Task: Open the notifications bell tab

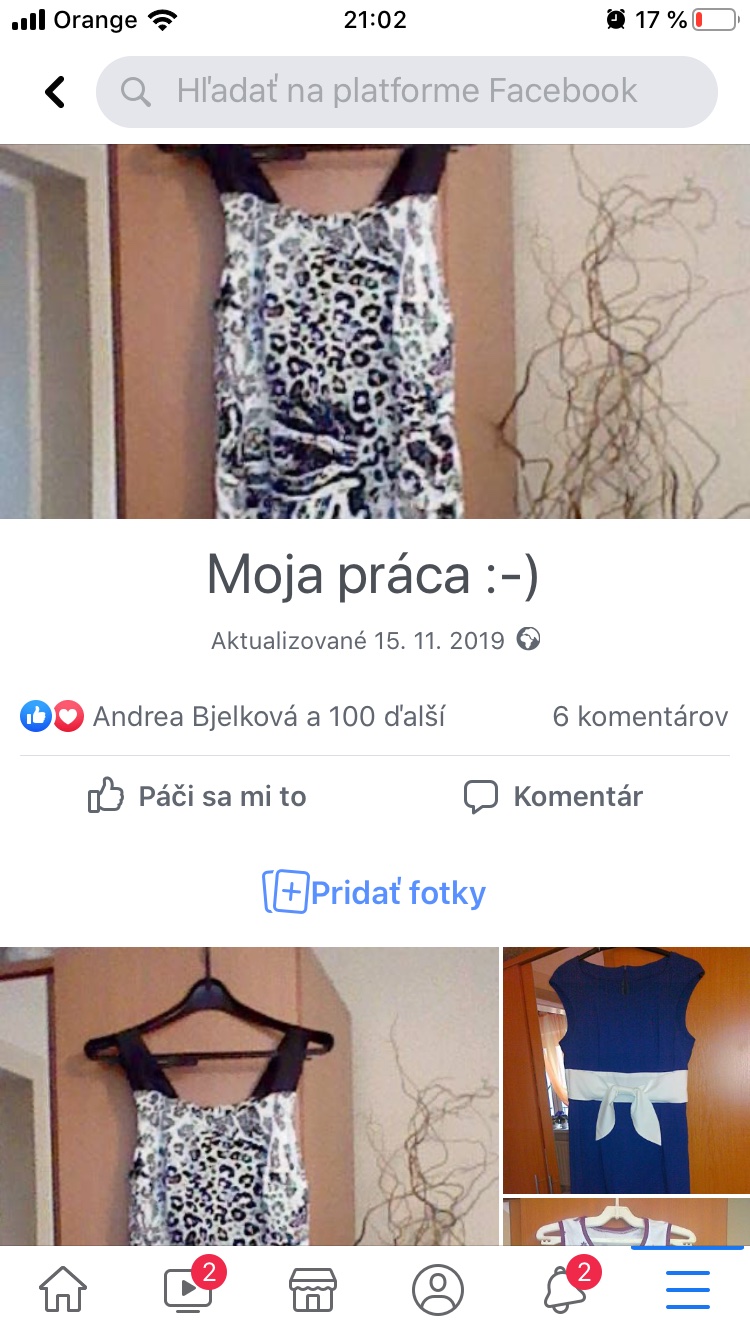Action: tap(562, 1290)
